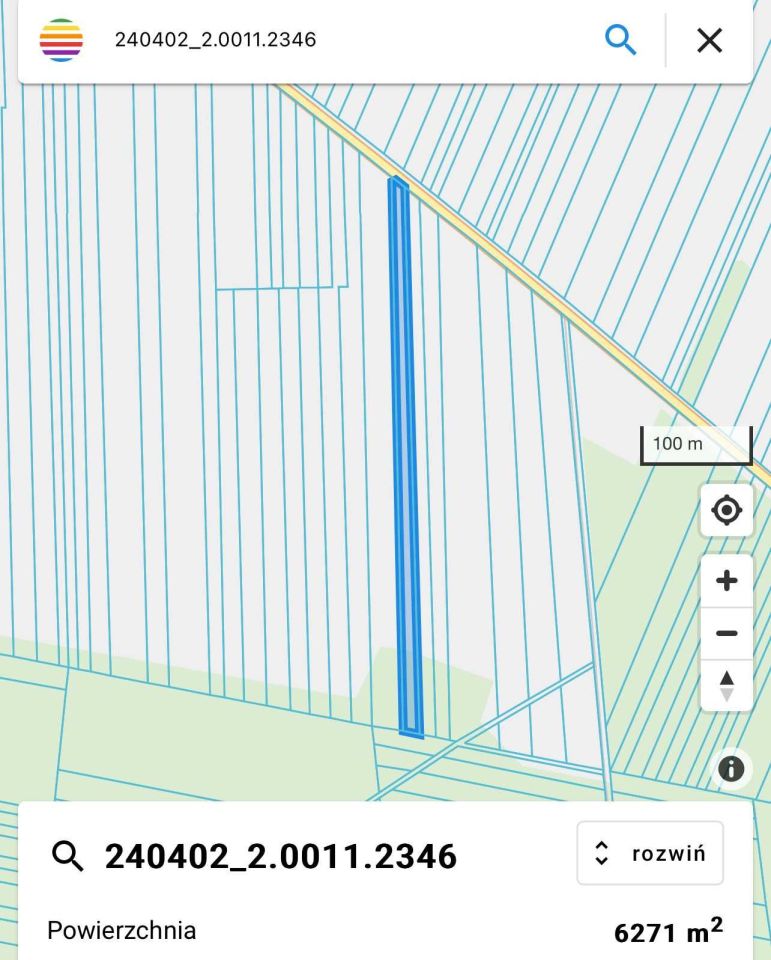771x960 pixels.
Task: Open the map info button
Action: (x=731, y=768)
